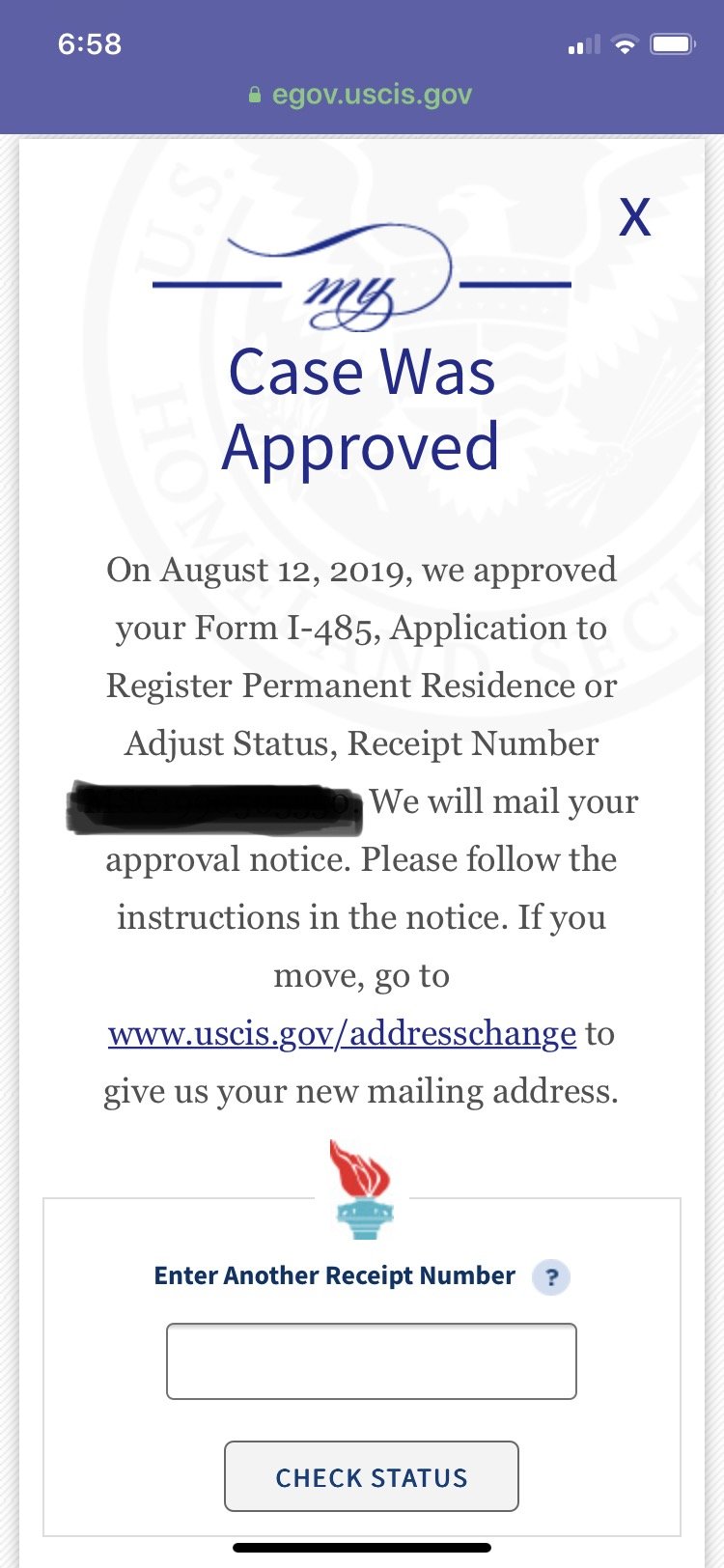Close the case approved dialog

tap(634, 216)
